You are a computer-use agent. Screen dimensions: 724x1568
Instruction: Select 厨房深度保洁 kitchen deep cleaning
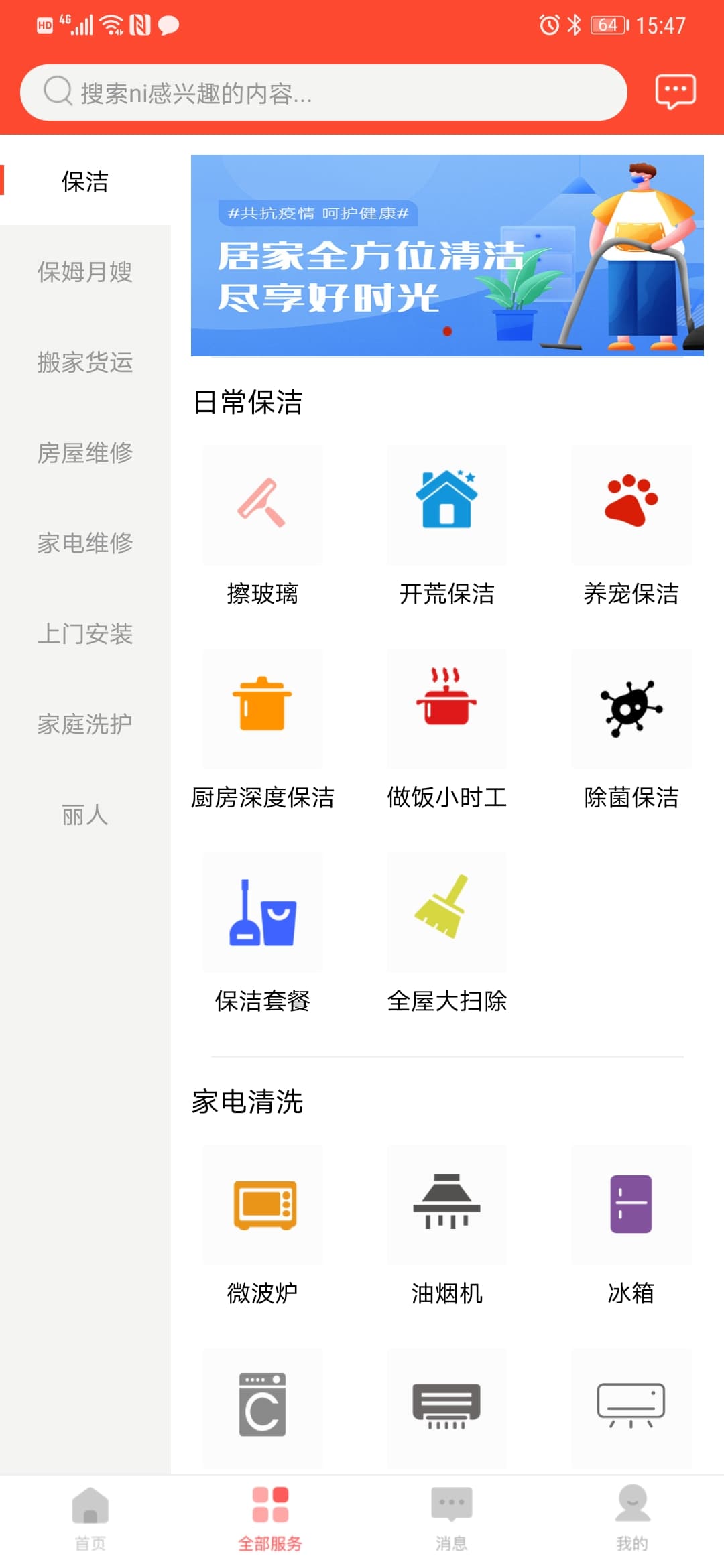pyautogui.click(x=262, y=709)
